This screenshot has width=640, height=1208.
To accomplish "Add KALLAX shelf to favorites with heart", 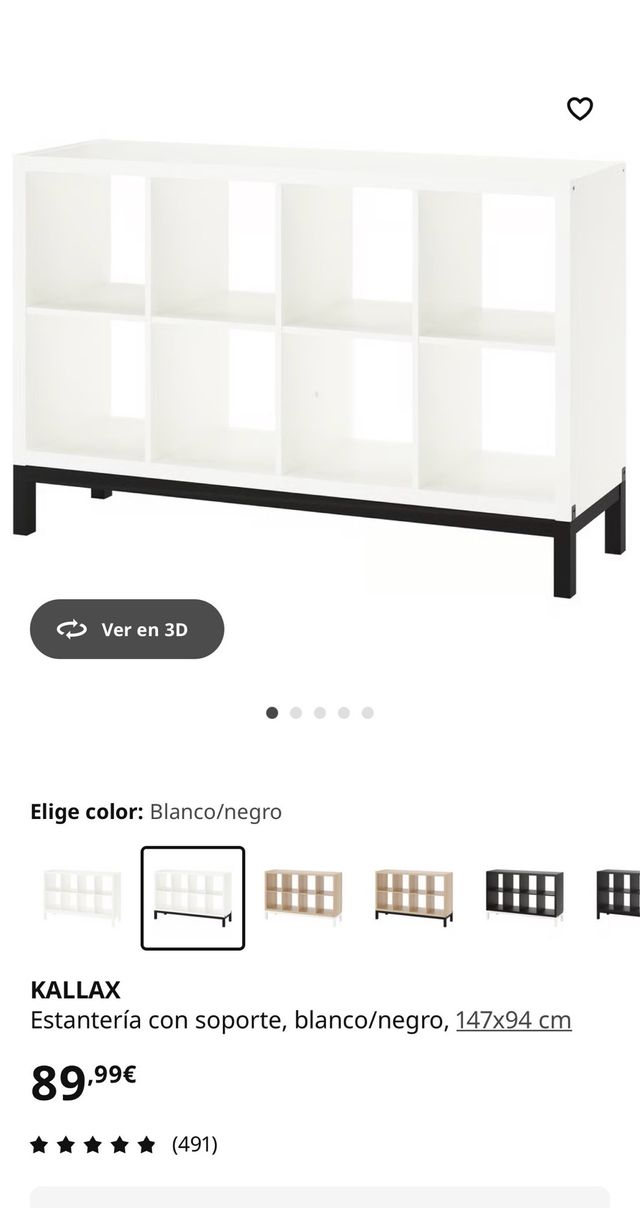I will pos(580,108).
